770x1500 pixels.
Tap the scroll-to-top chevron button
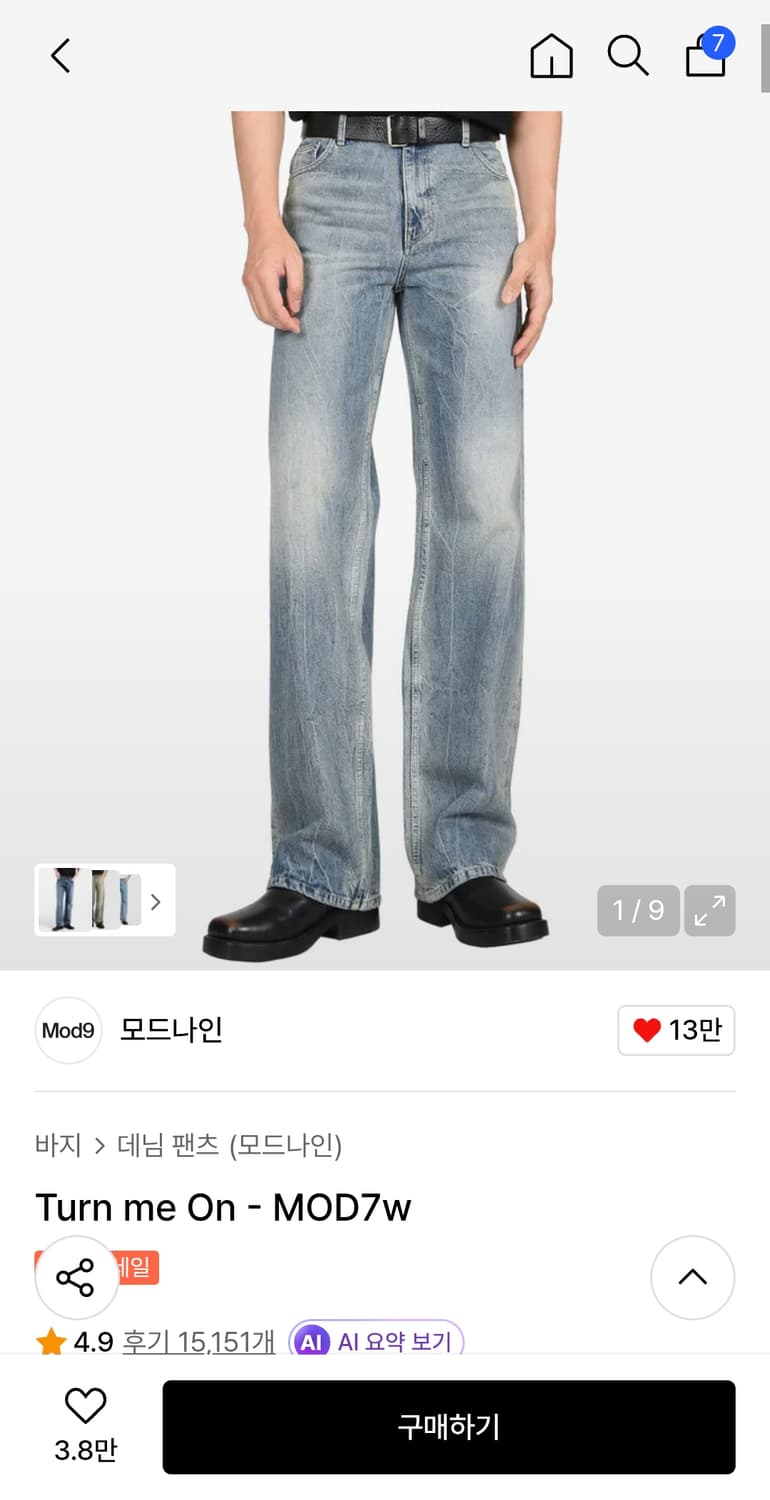coord(693,1278)
